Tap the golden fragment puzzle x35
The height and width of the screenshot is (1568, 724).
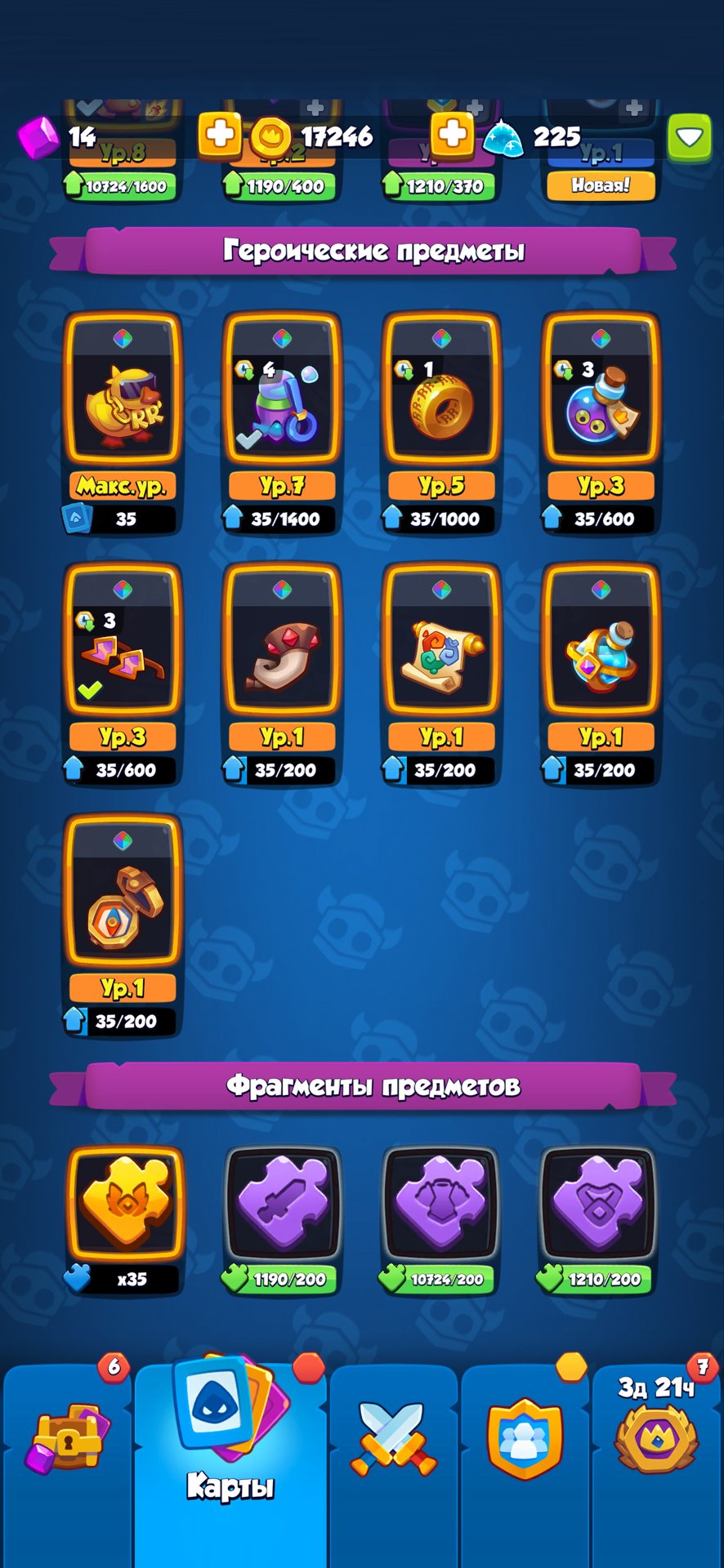(125, 1220)
